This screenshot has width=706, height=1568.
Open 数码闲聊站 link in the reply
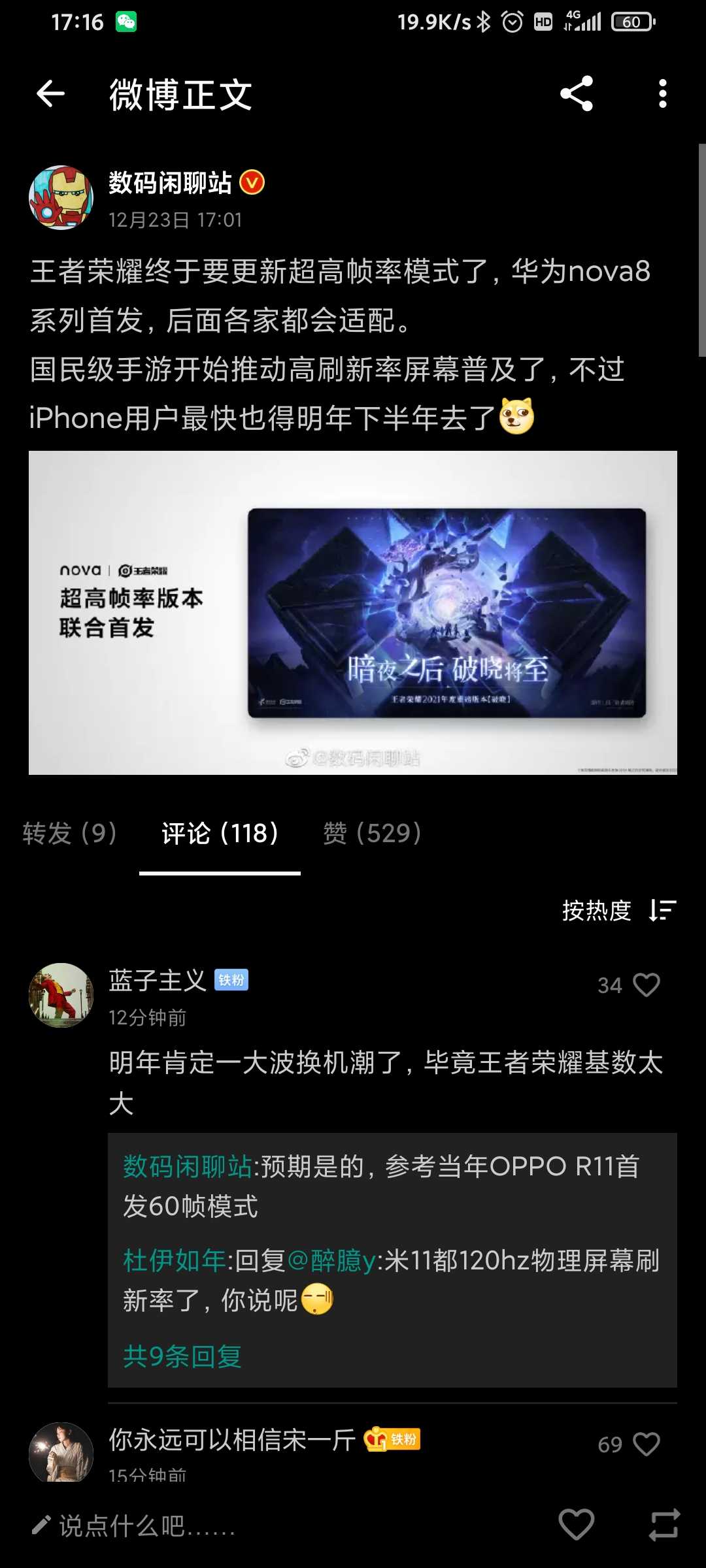click(187, 1166)
